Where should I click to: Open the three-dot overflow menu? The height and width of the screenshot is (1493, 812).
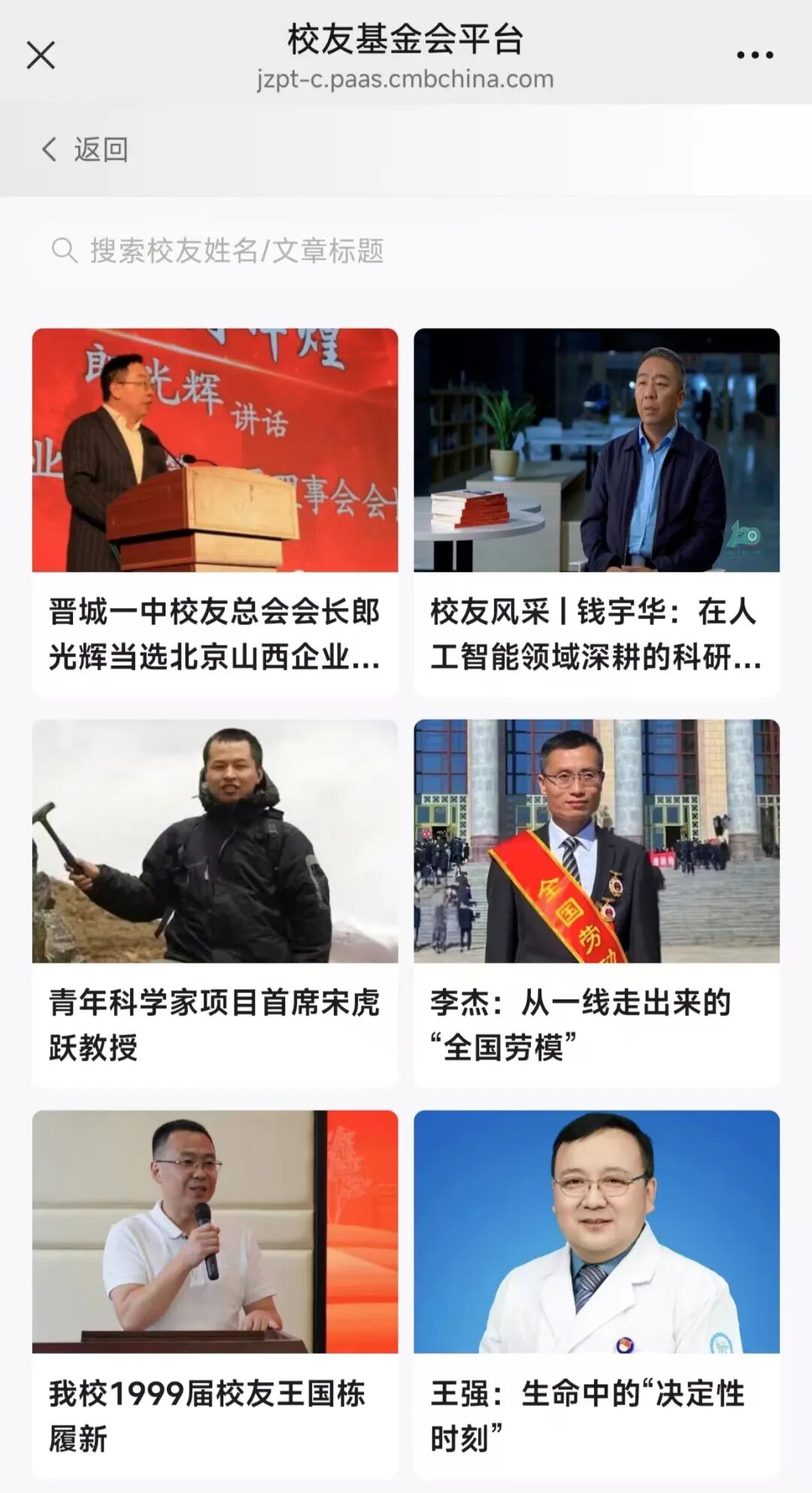(754, 55)
